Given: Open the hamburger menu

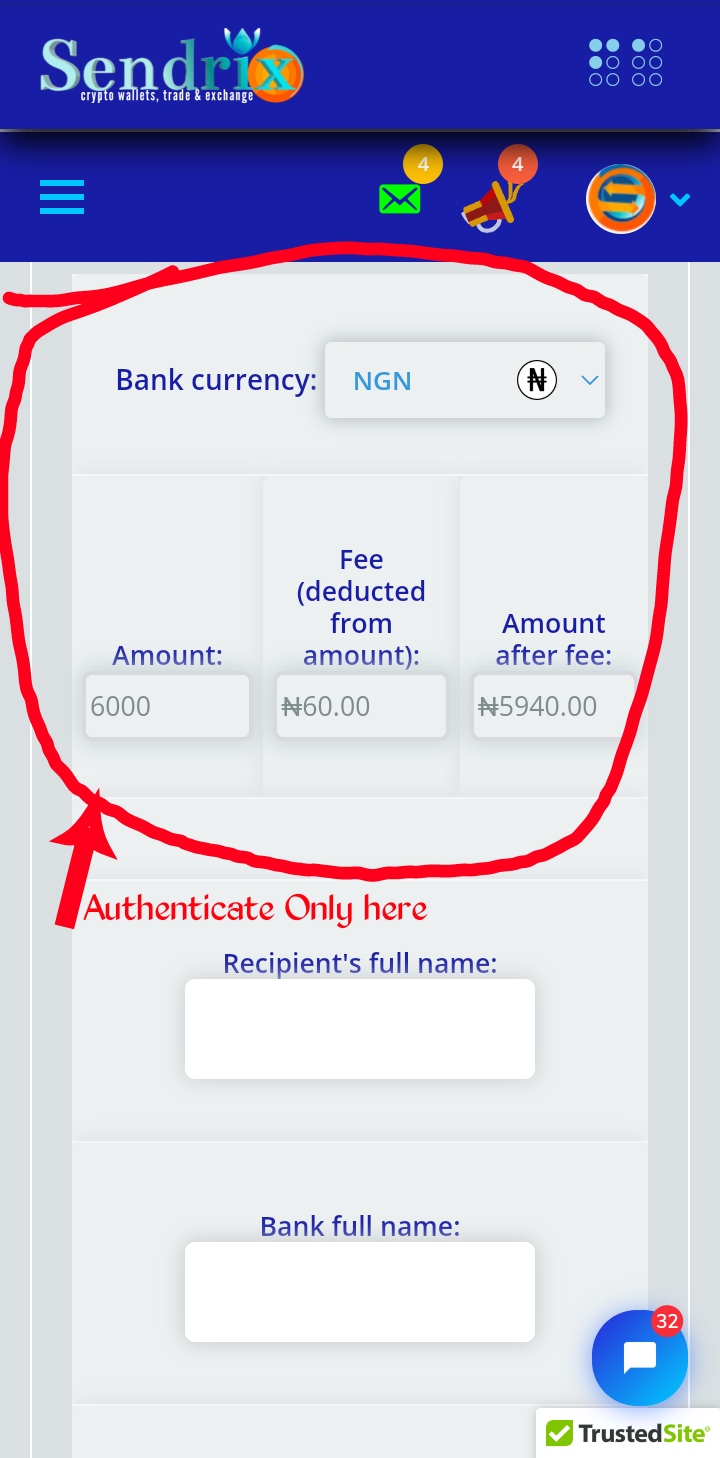Looking at the screenshot, I should pyautogui.click(x=62, y=197).
